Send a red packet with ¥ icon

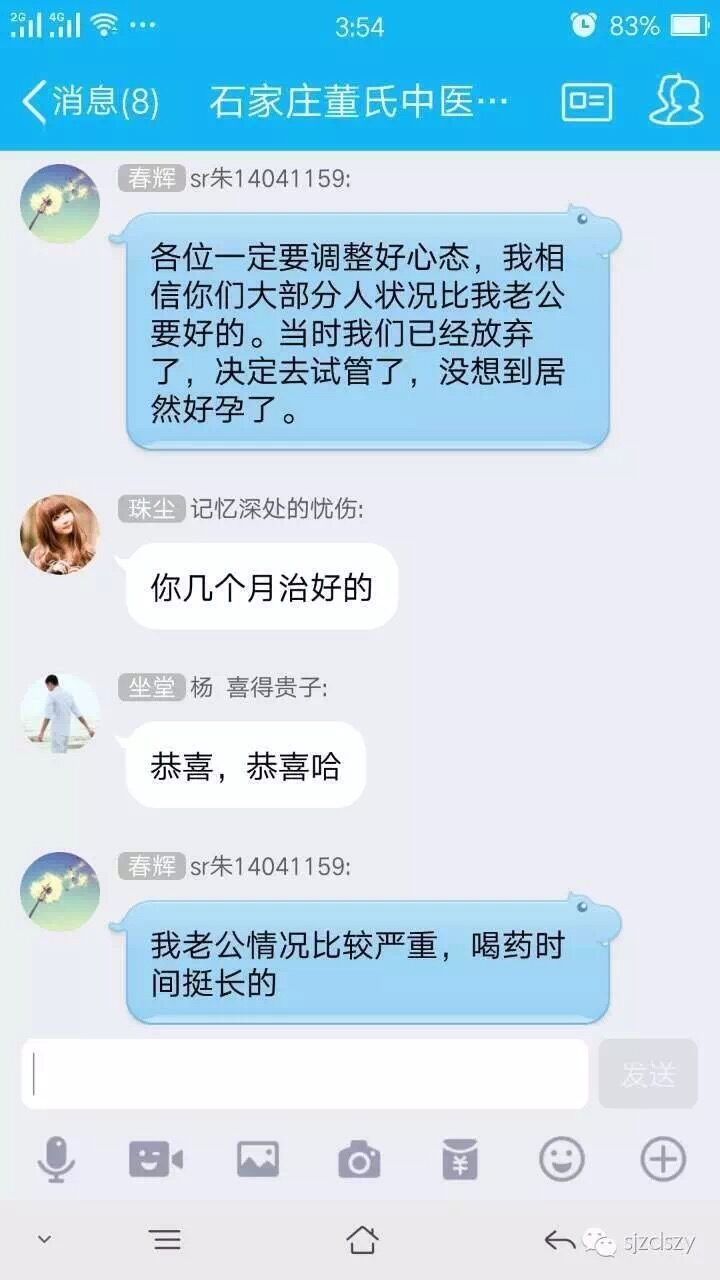[x=460, y=1160]
